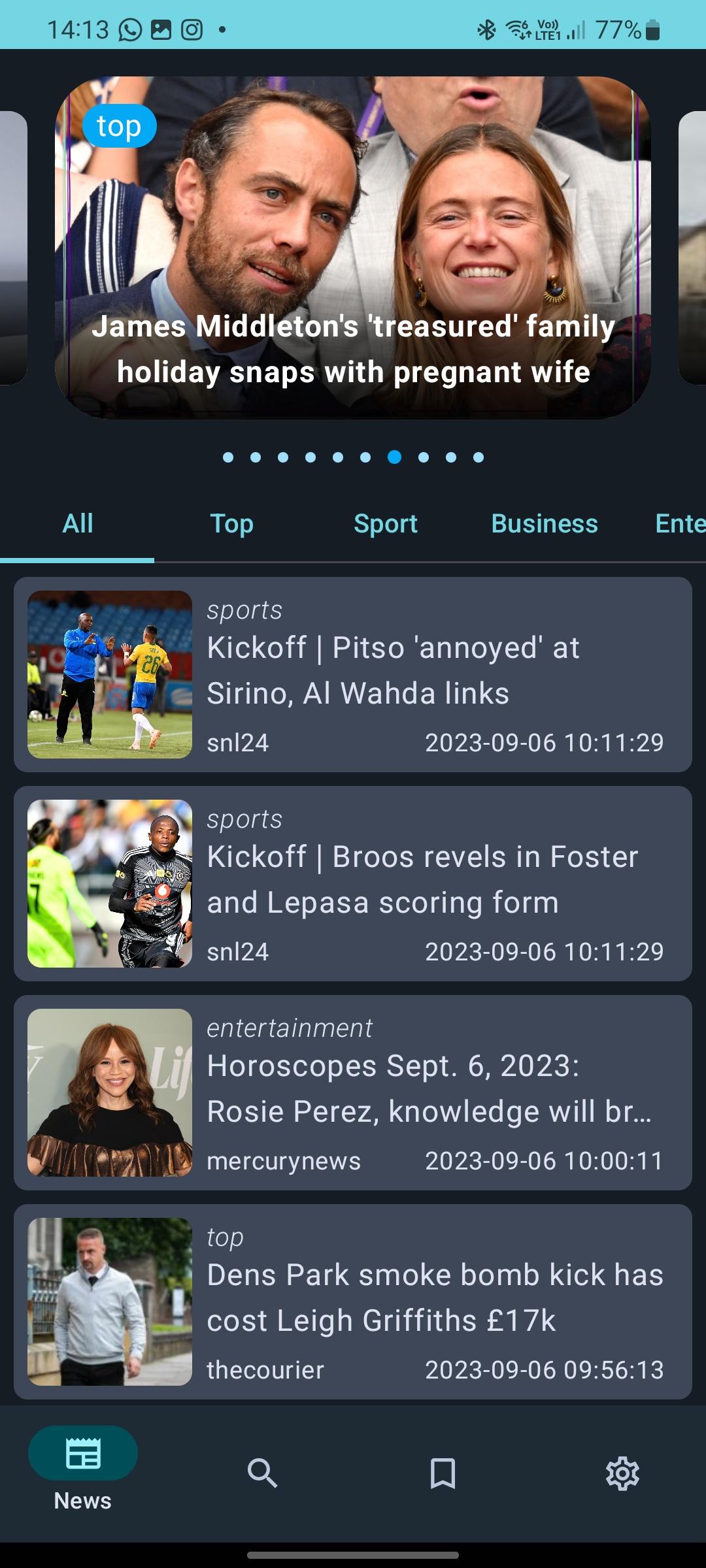Open the Horoscopes Sept. 6 Rosie Perez article
The height and width of the screenshot is (1568, 706).
[x=353, y=1092]
